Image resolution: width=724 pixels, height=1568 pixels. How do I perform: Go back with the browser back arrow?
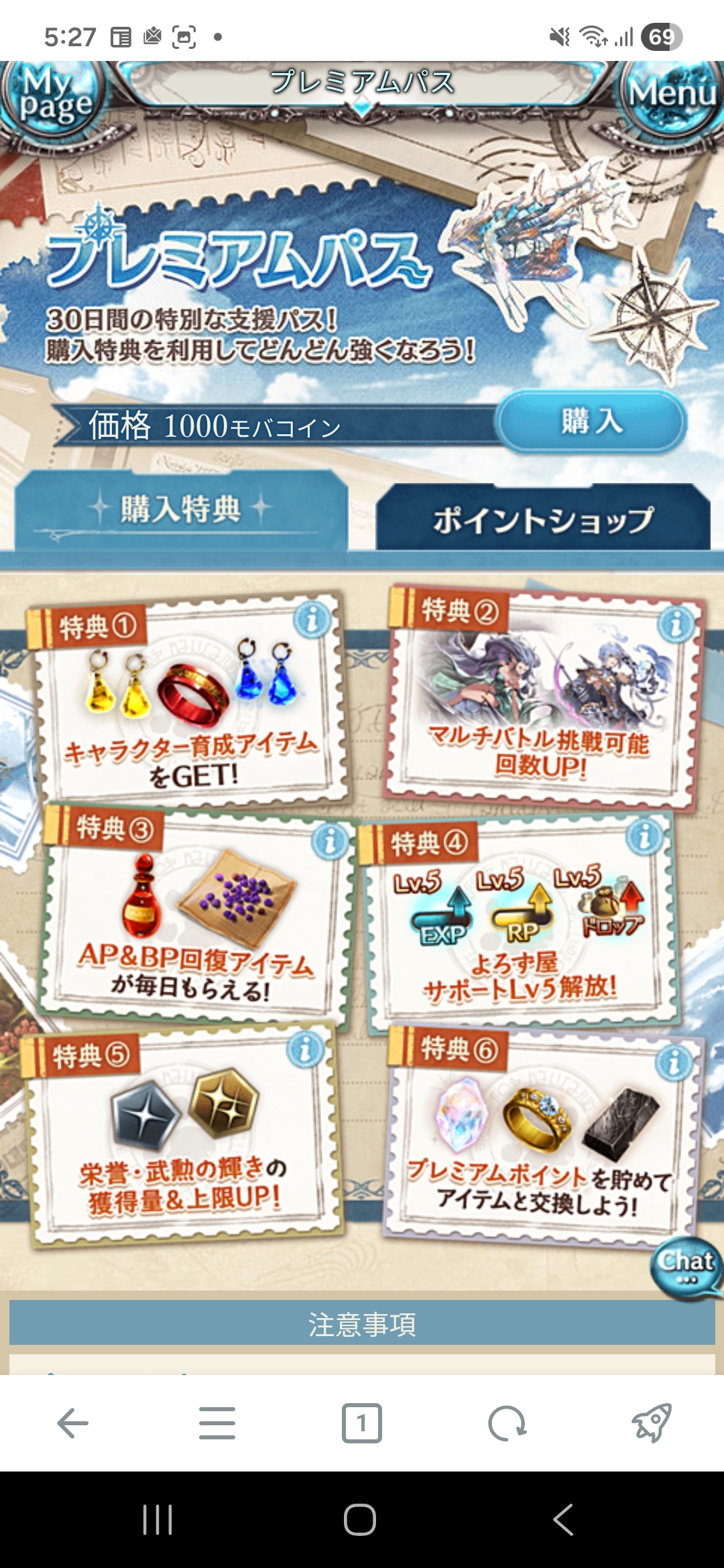72,1423
